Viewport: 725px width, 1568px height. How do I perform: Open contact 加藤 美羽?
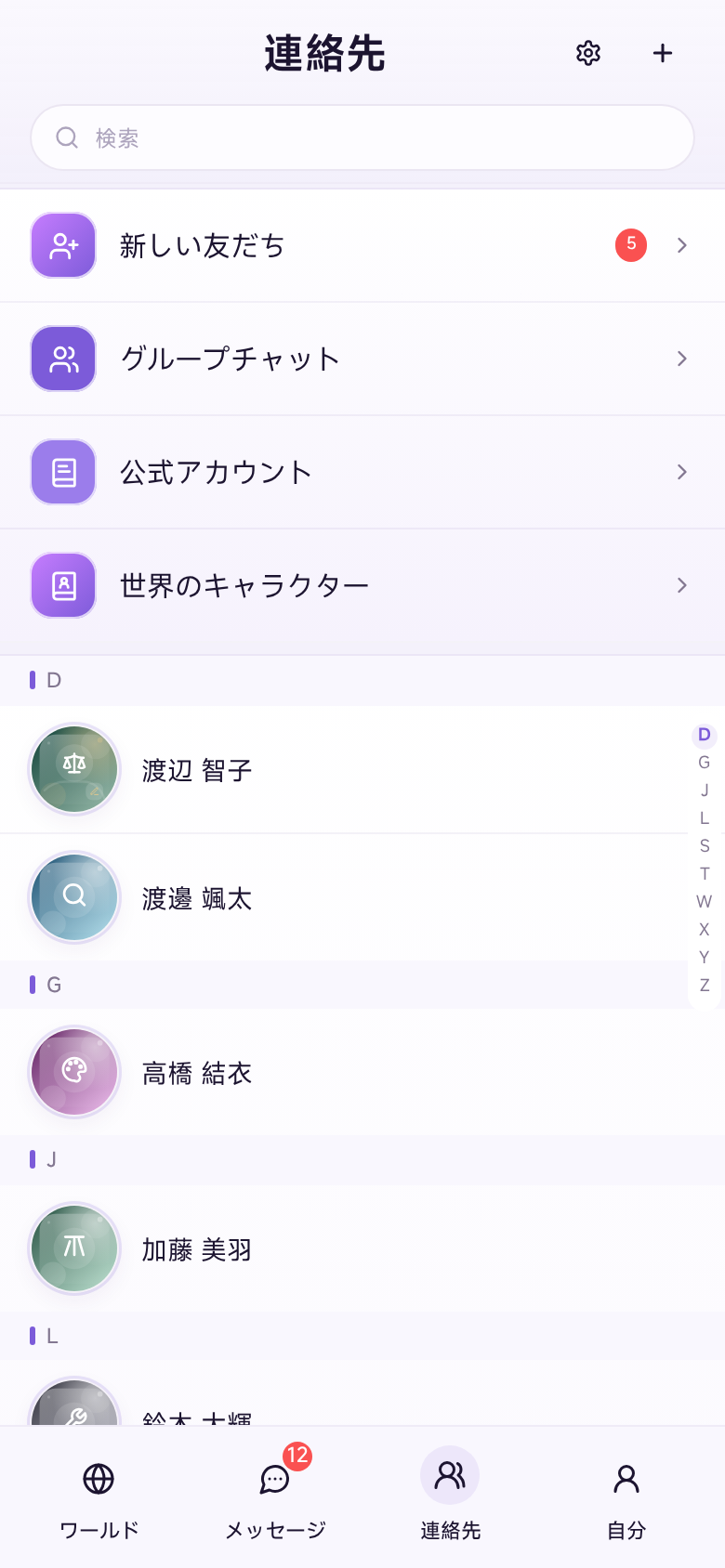point(362,1248)
